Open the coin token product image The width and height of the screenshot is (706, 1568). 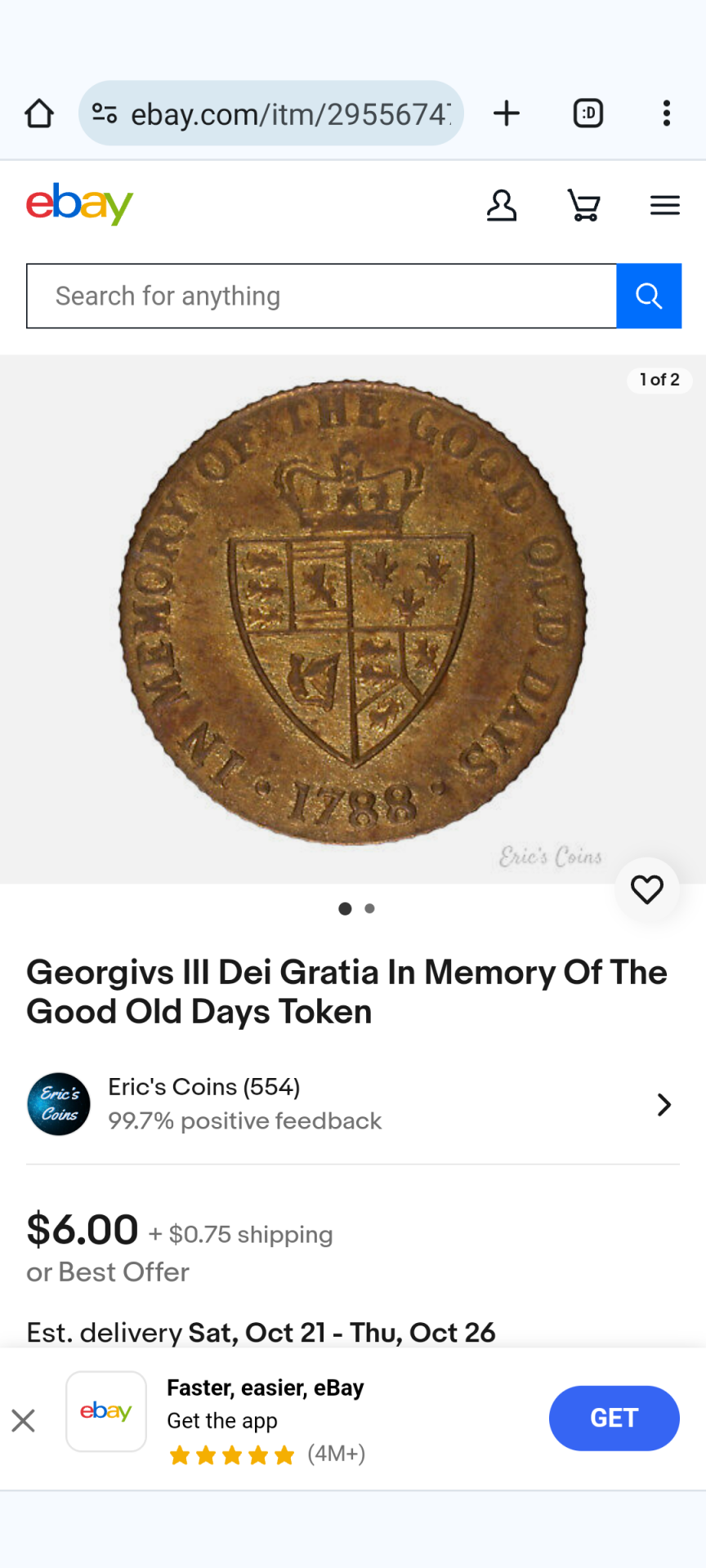tap(353, 612)
